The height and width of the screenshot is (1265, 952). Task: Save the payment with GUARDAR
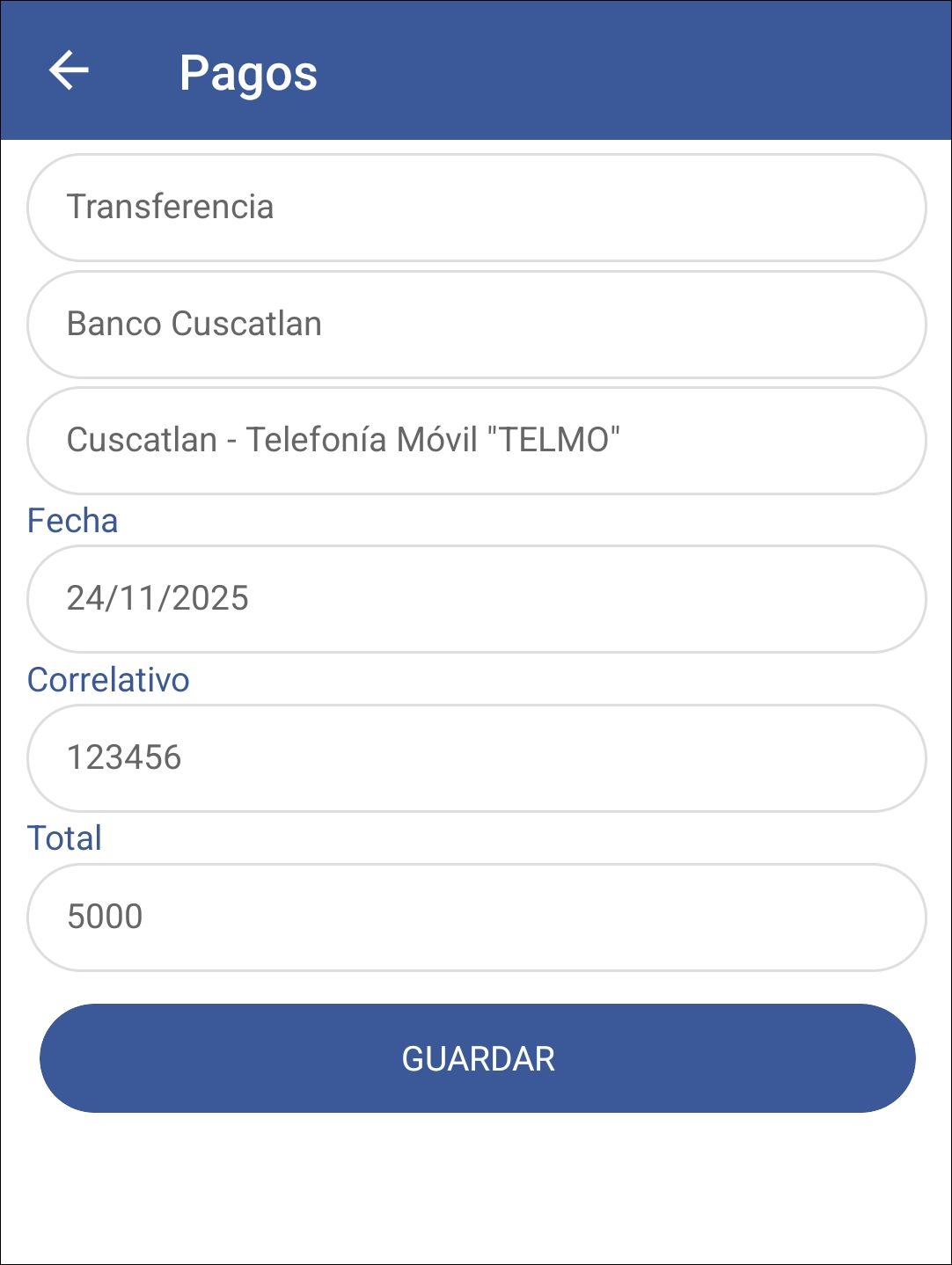476,1058
